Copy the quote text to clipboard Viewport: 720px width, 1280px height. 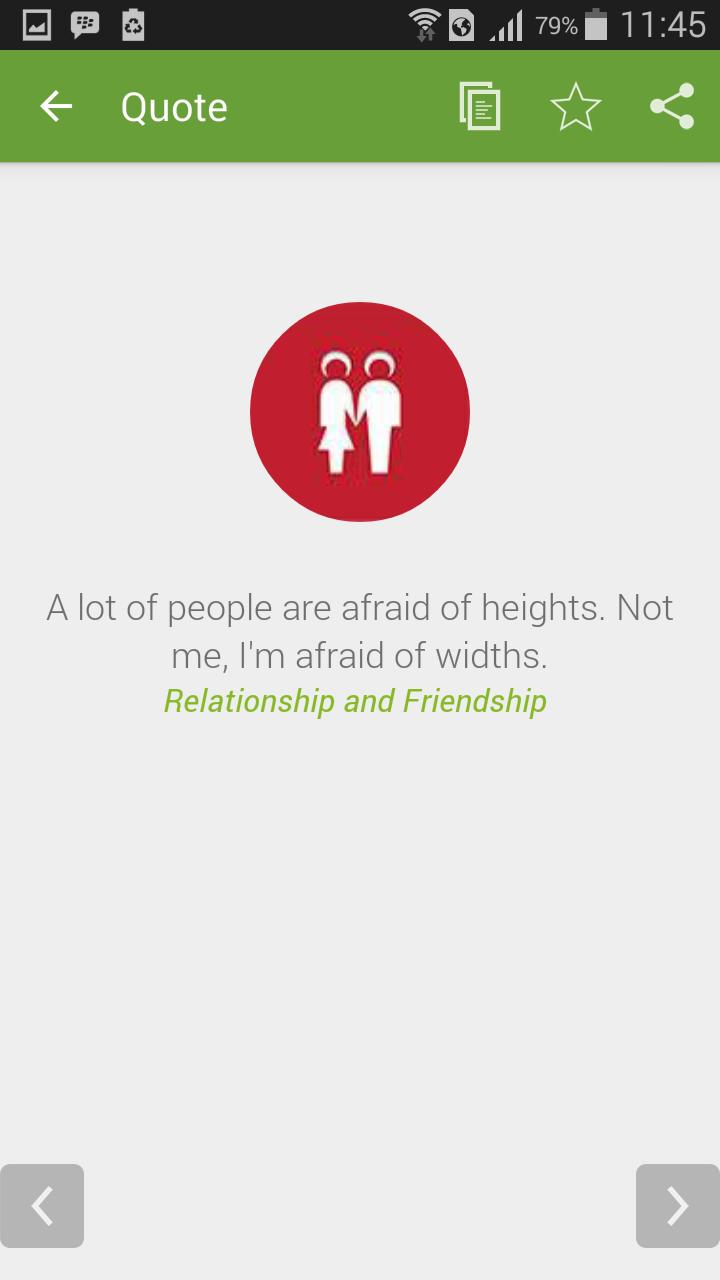(x=480, y=106)
